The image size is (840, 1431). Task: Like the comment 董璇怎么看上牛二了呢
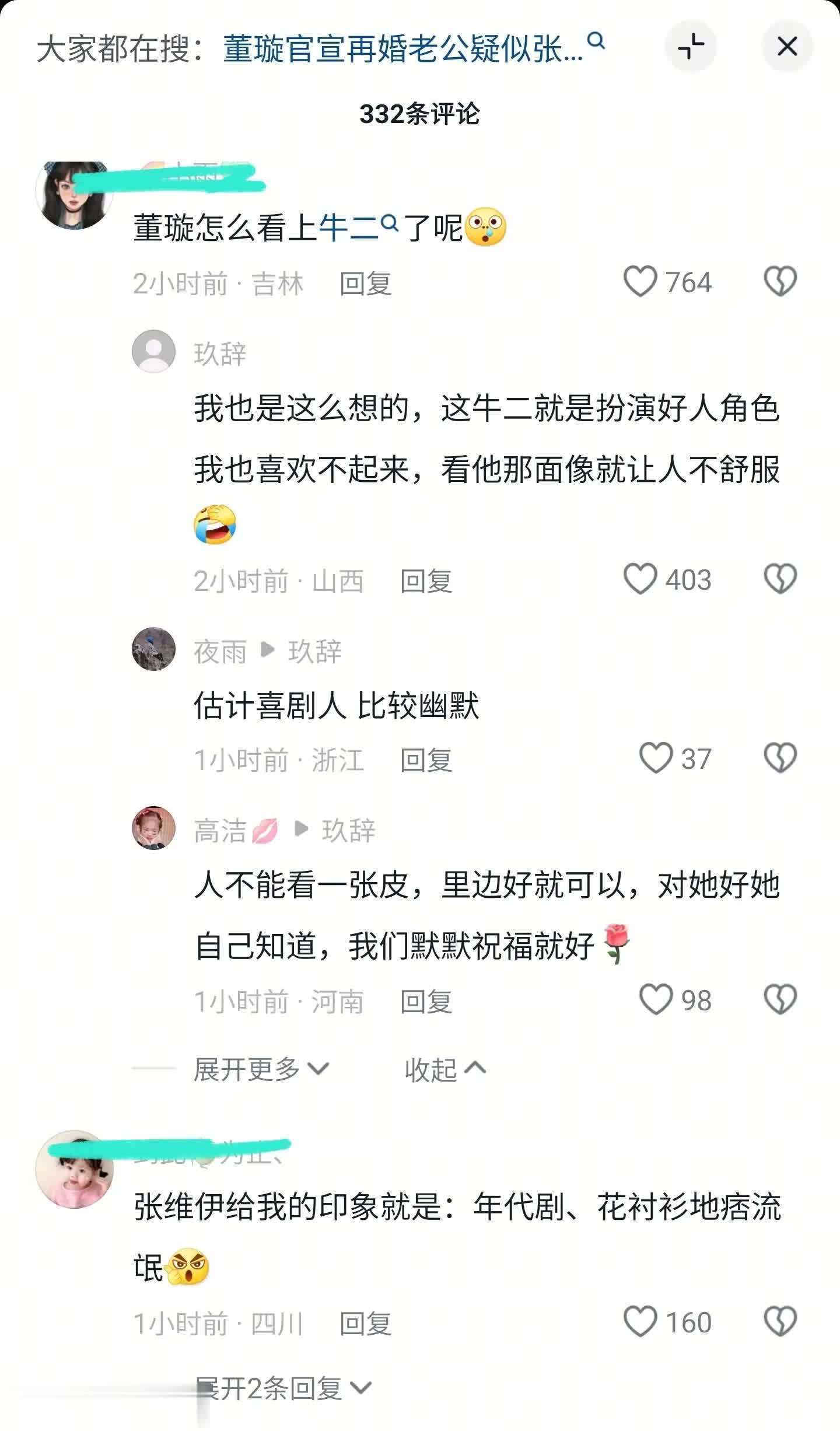640,282
